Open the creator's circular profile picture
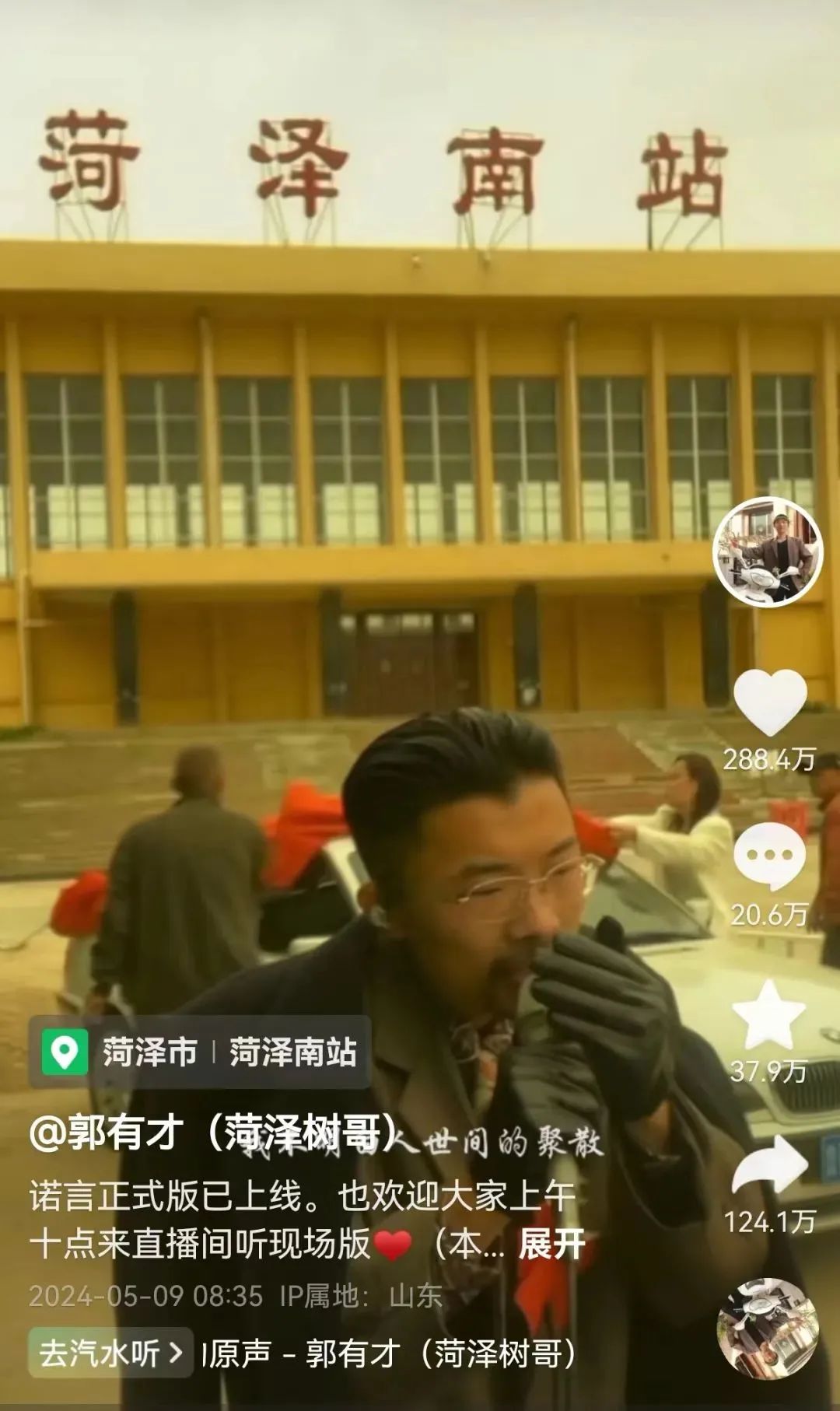 click(770, 552)
